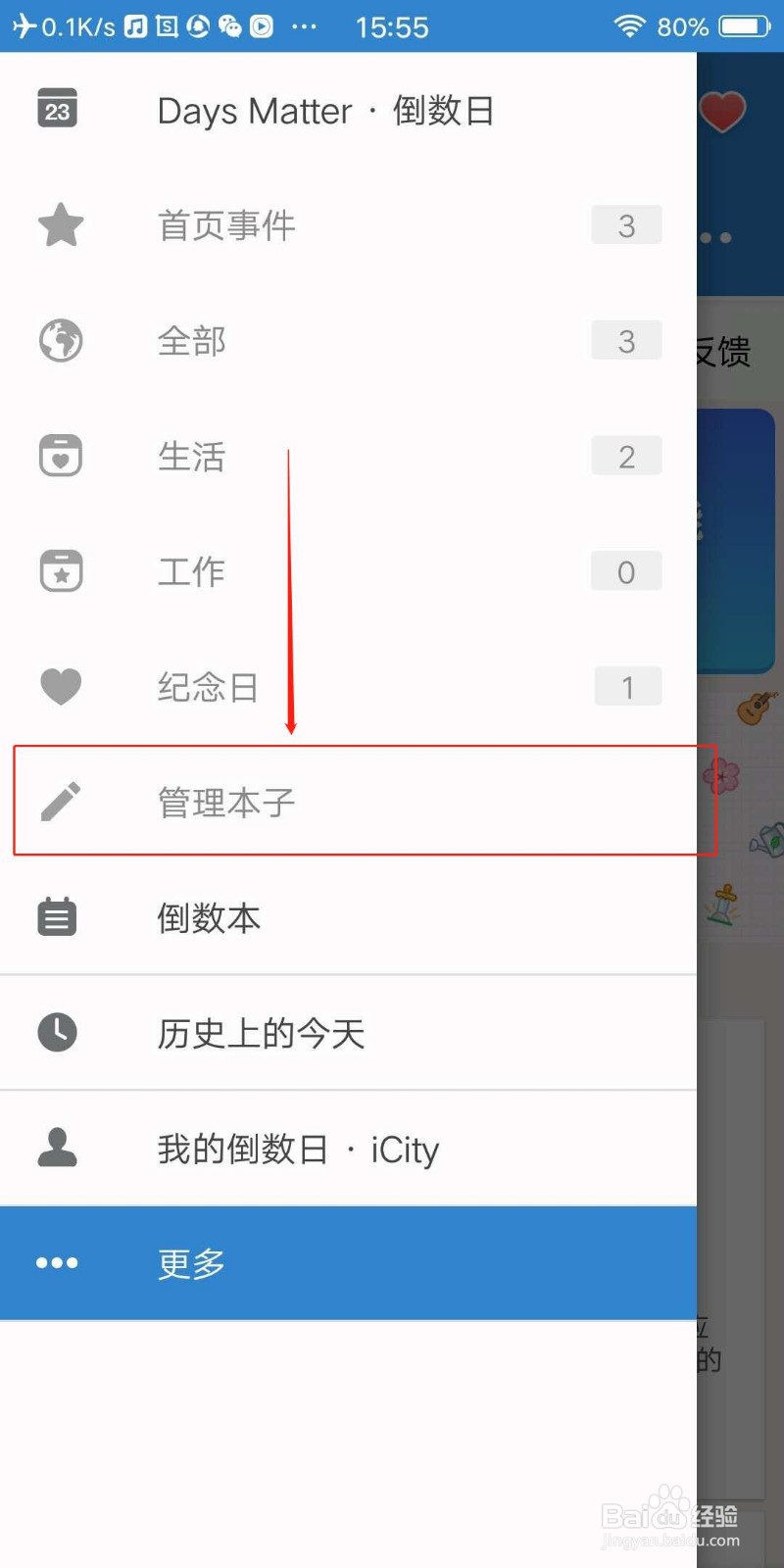Click the ellipsis icon next to 更多

click(57, 1262)
